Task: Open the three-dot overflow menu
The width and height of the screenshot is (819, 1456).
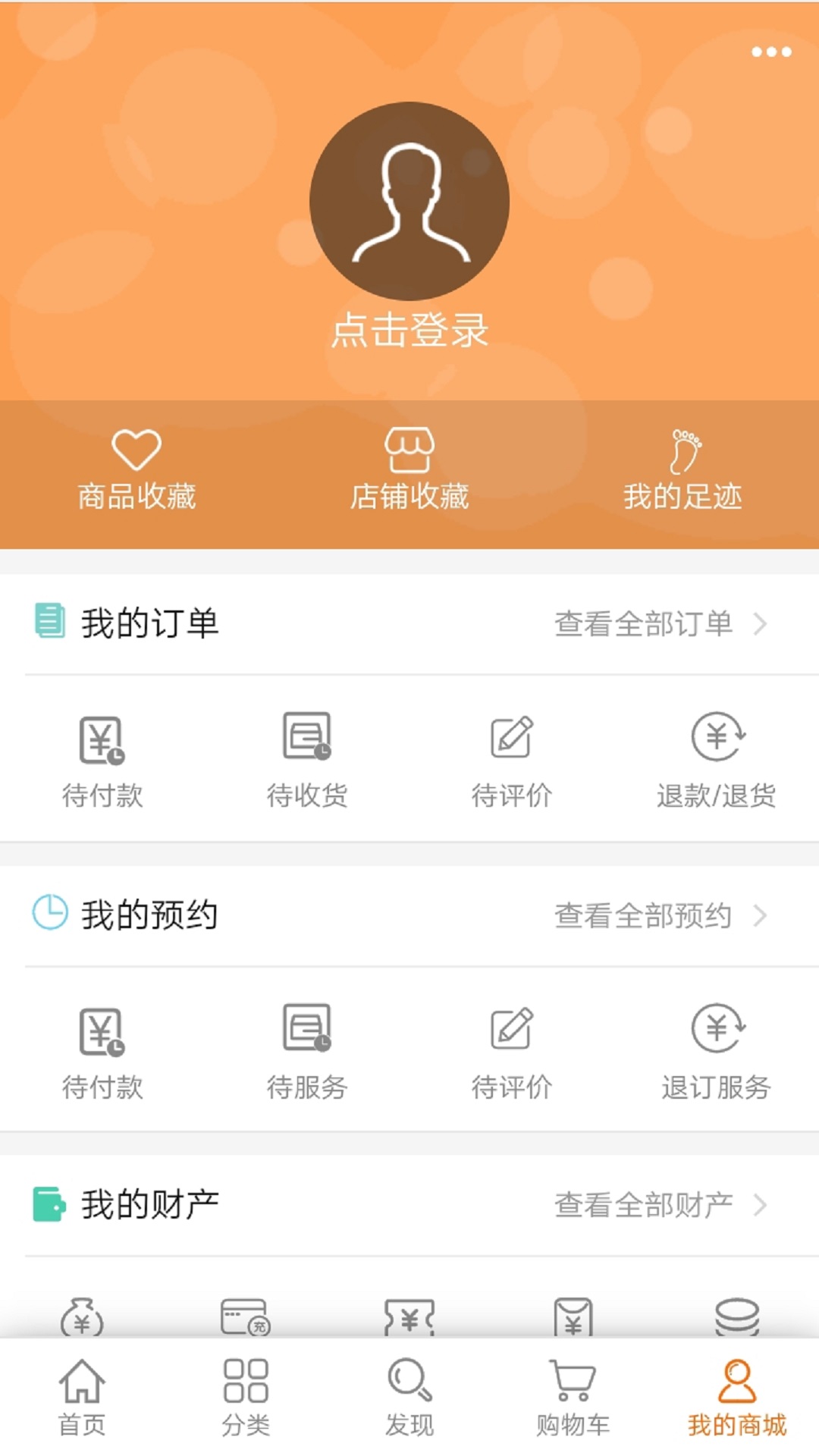Action: pos(771,52)
